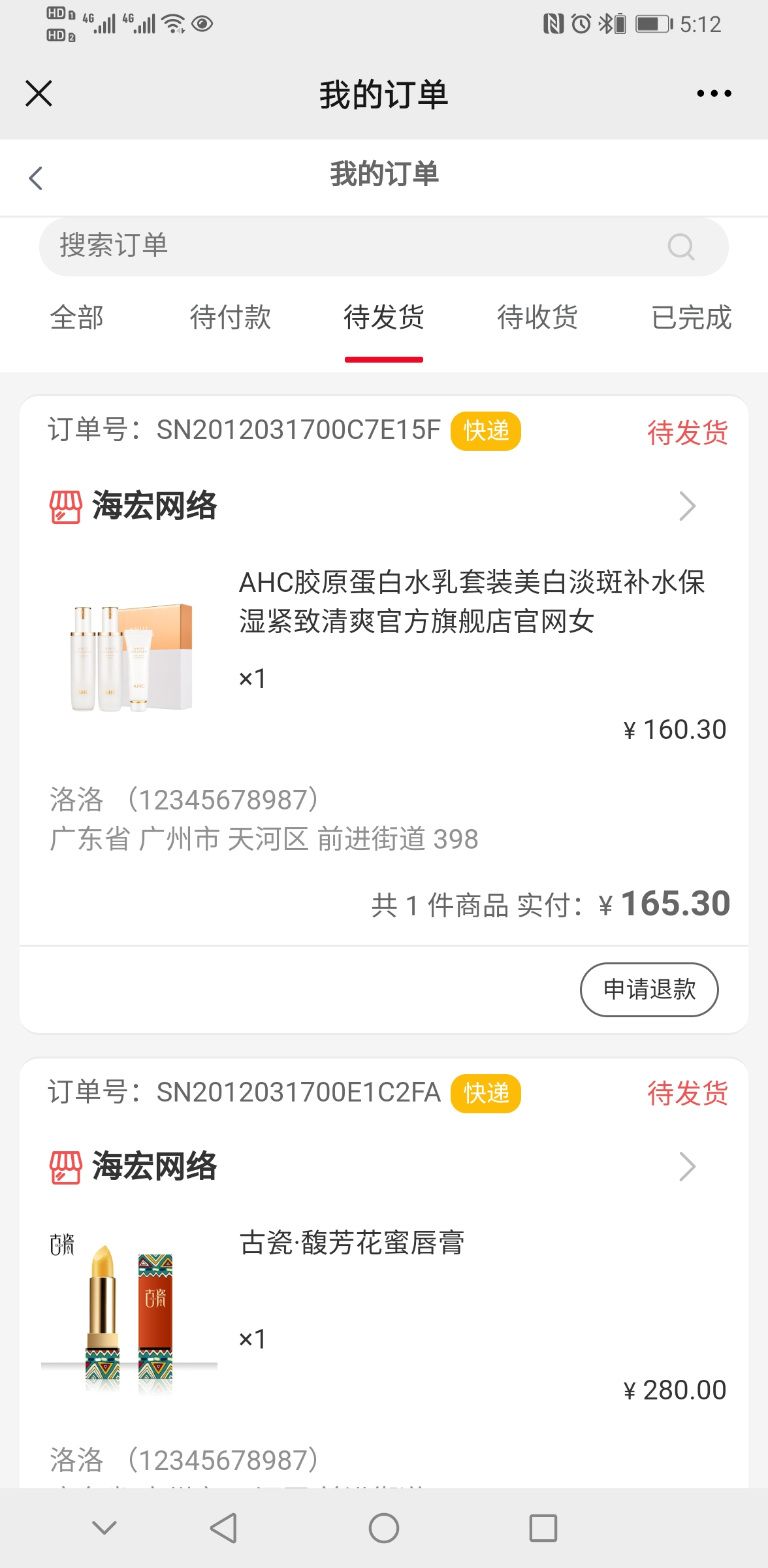Go back using the left chevron arrow
768x1568 pixels.
point(36,178)
